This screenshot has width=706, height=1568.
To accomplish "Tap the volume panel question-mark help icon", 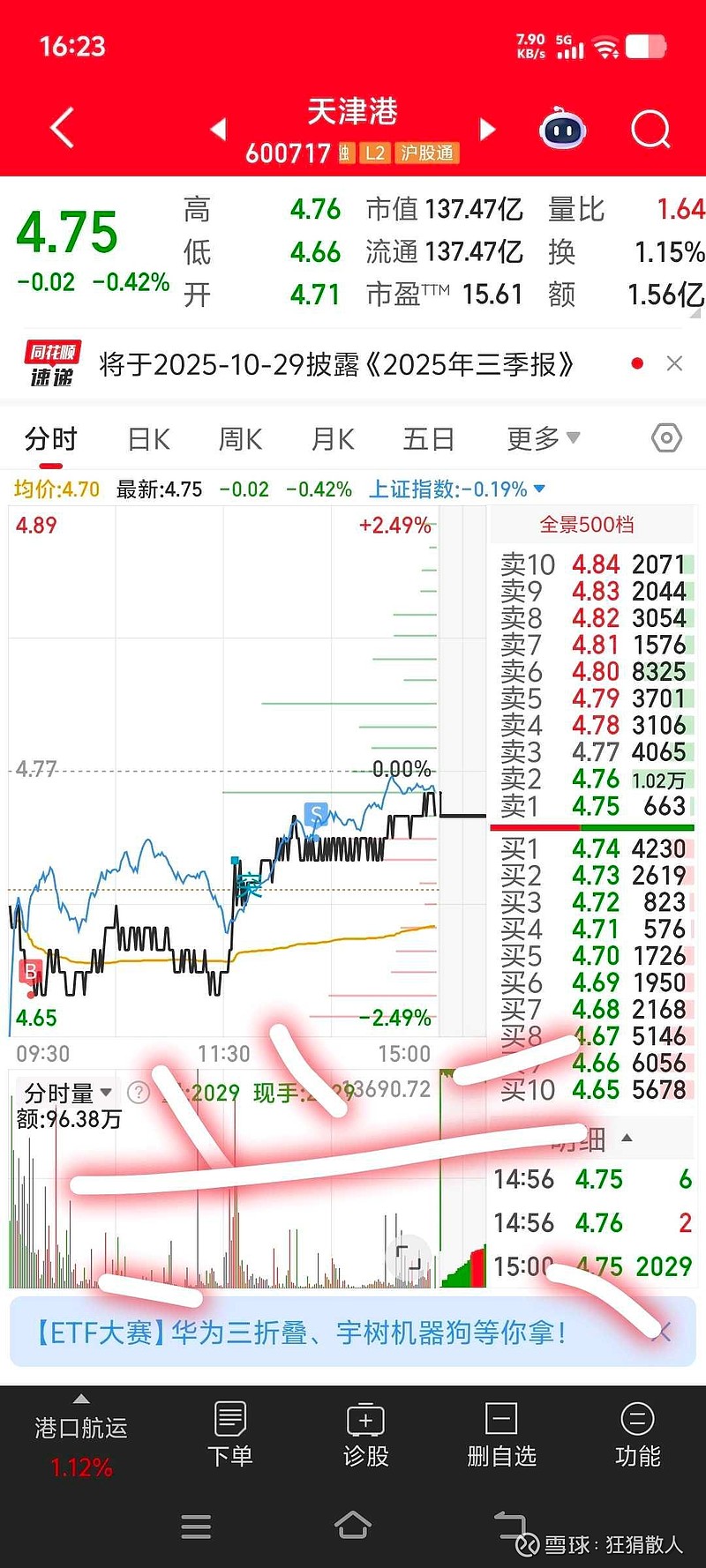I will point(139,1094).
